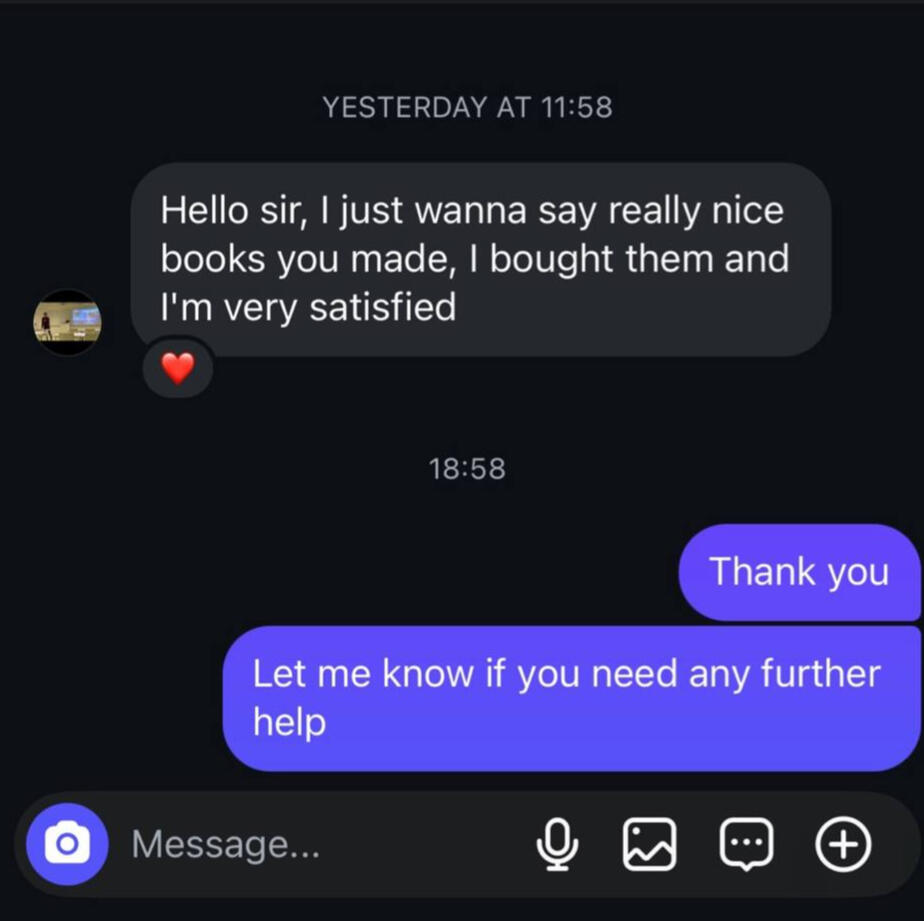The width and height of the screenshot is (924, 921).
Task: Tap the heart reaction on the message
Action: click(178, 369)
